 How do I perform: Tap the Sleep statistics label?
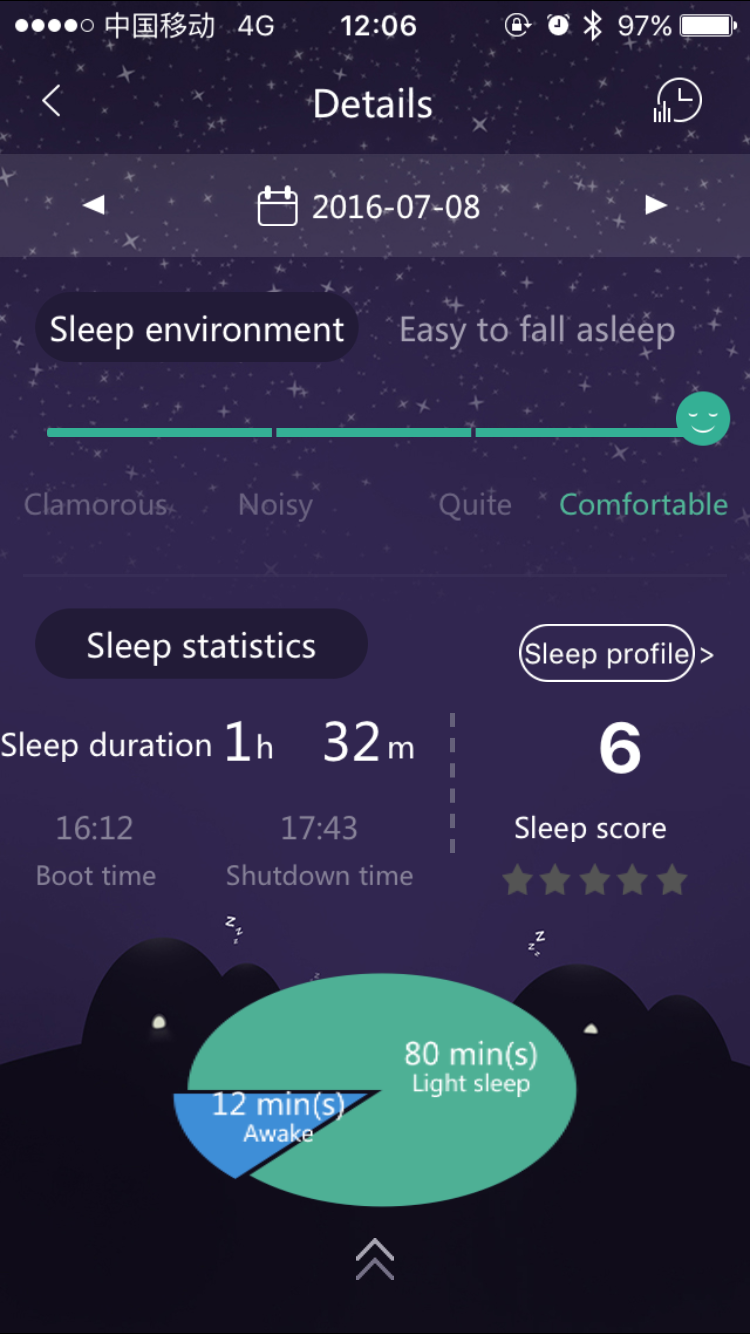pyautogui.click(x=201, y=644)
